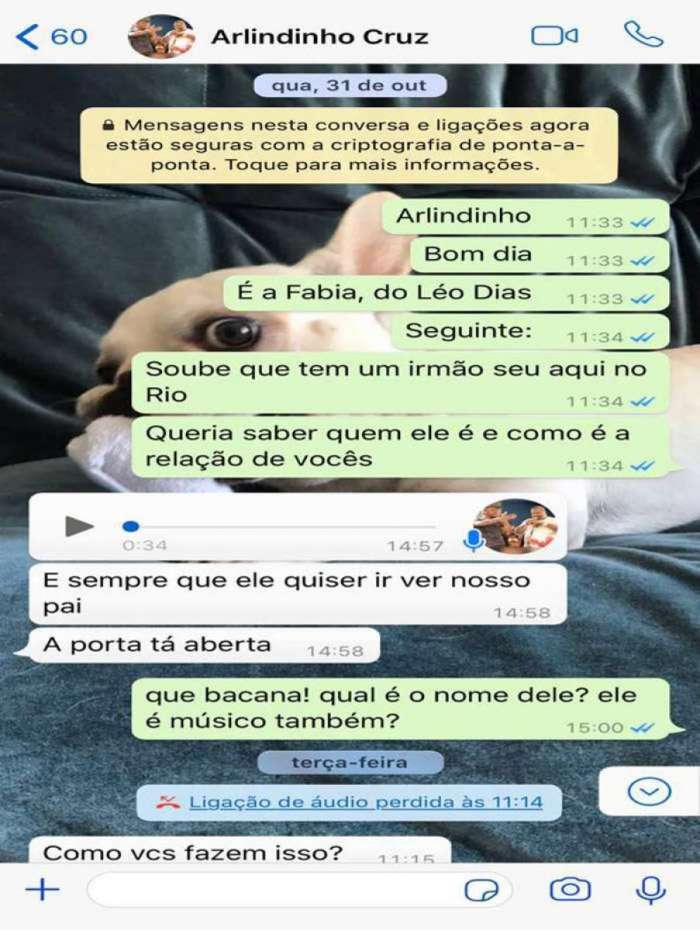Viewport: 700px width, 930px height.
Task: Play the 0:34 voice message
Action: click(79, 526)
